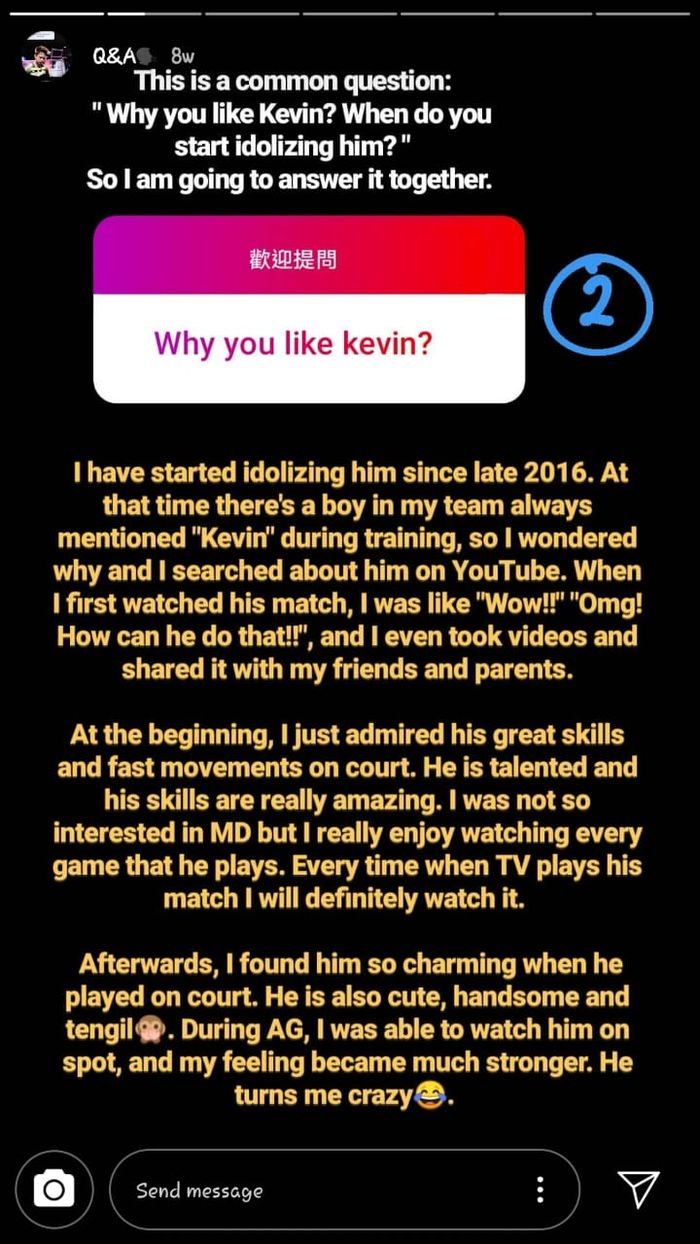Open the three-dot story options menu

(x=540, y=1189)
